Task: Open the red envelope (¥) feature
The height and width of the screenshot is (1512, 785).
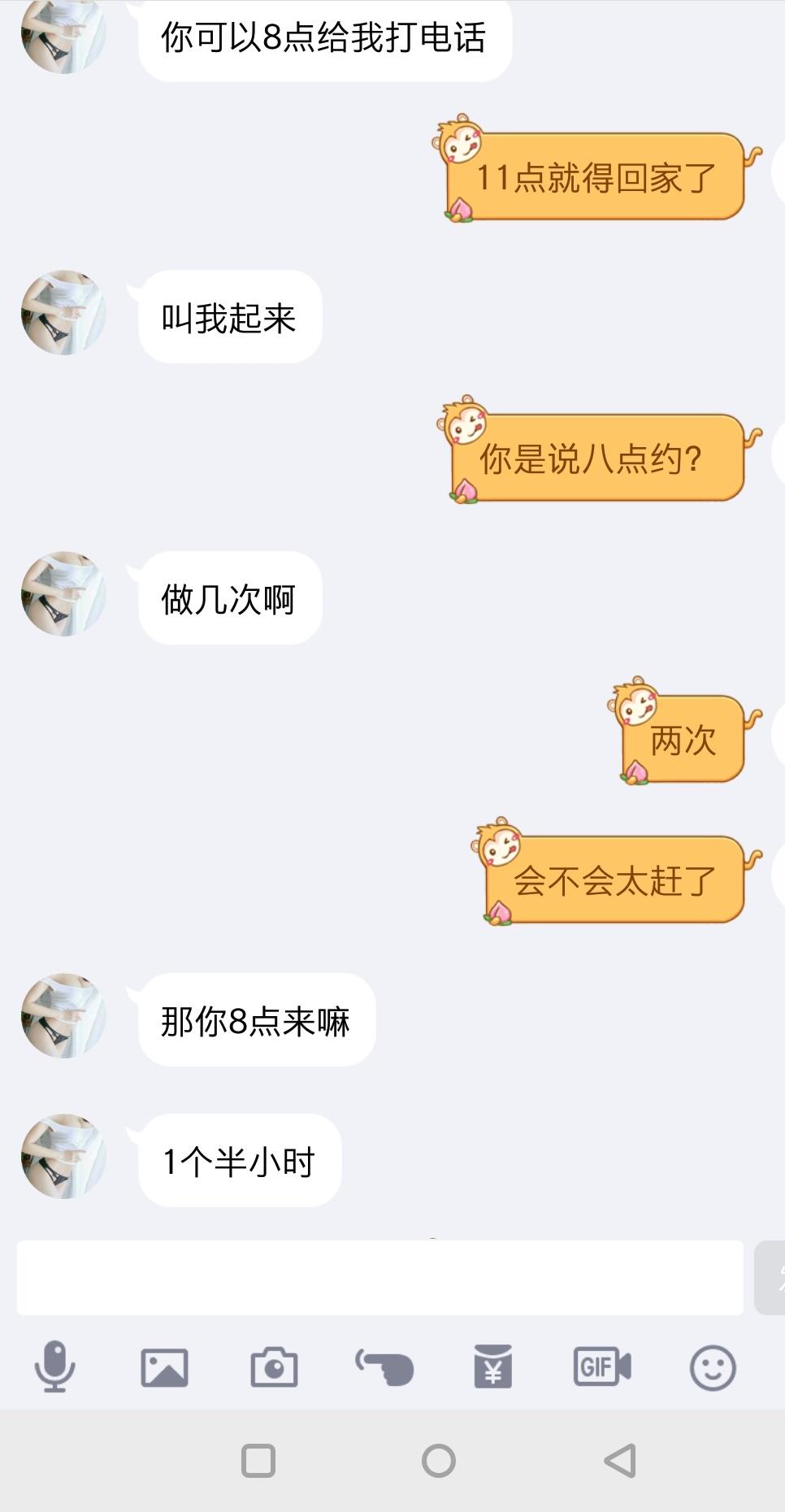Action: tap(492, 1367)
